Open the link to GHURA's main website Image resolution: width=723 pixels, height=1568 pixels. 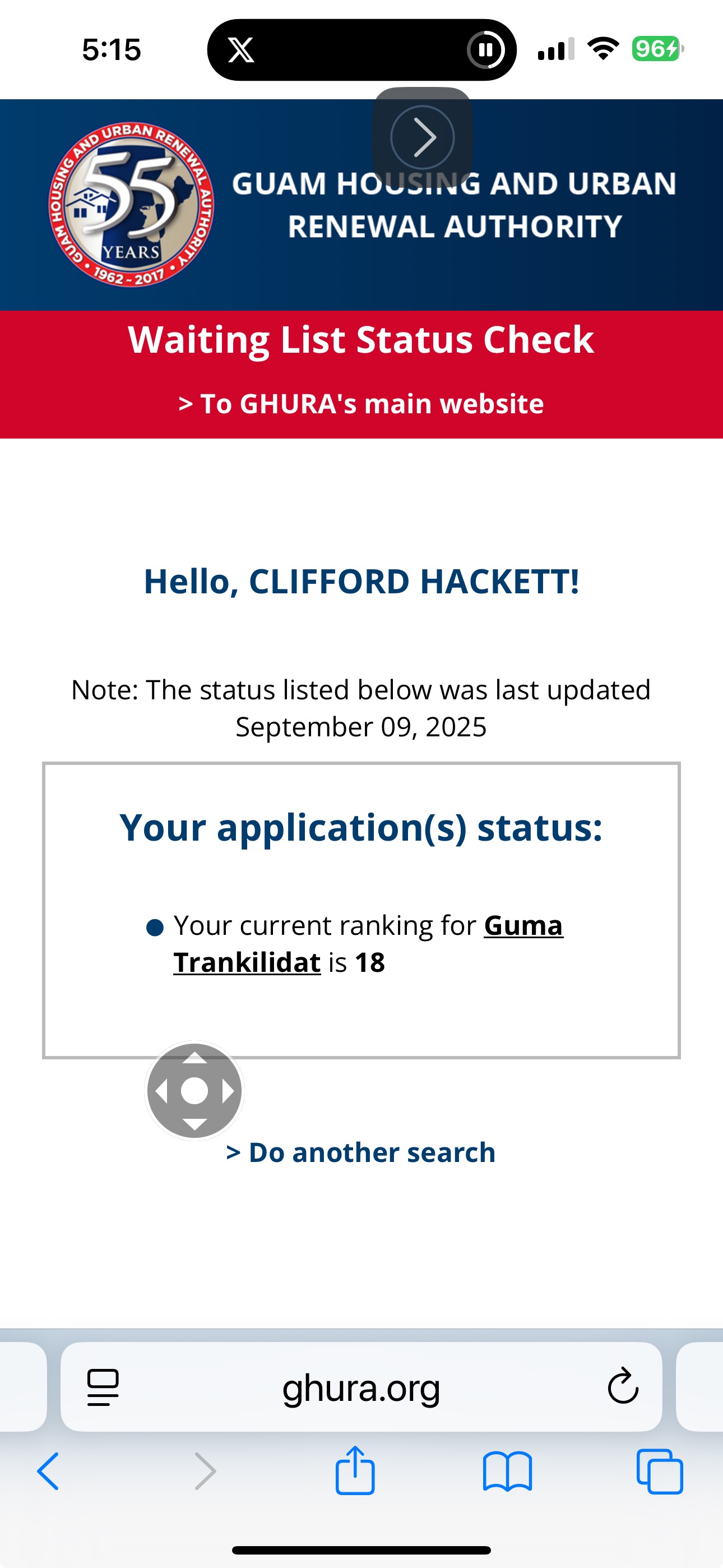tap(361, 404)
